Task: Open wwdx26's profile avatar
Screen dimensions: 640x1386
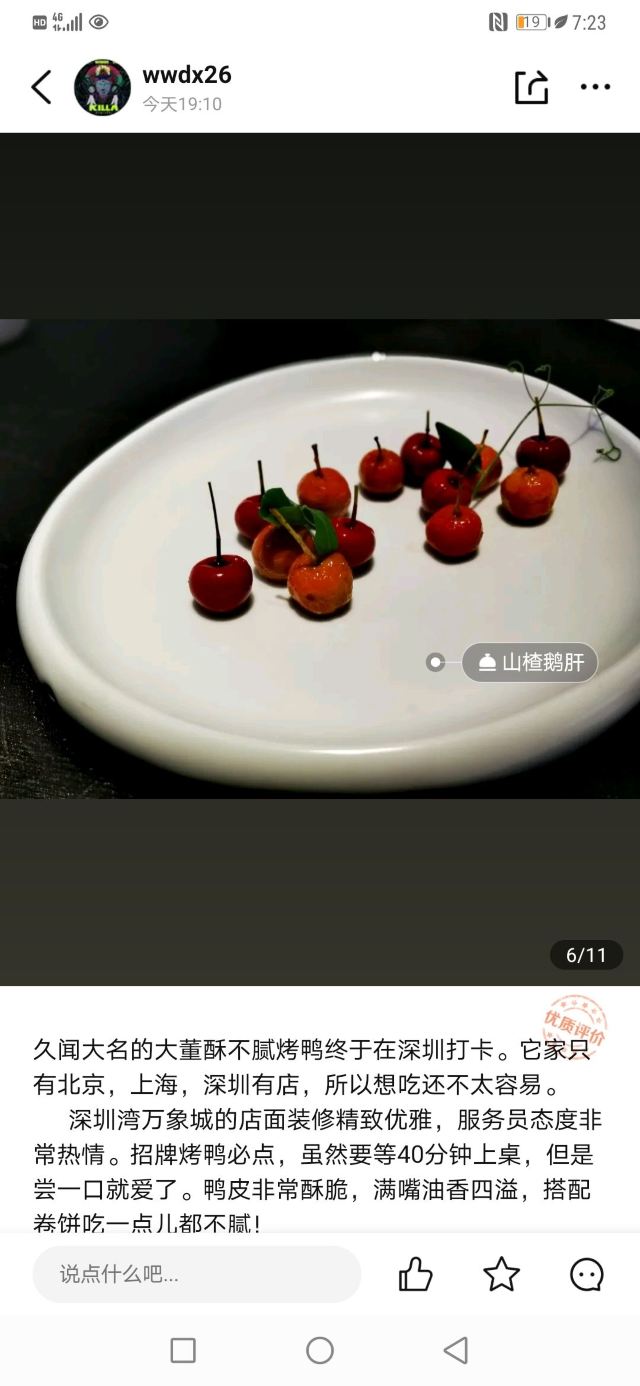Action: pos(102,88)
